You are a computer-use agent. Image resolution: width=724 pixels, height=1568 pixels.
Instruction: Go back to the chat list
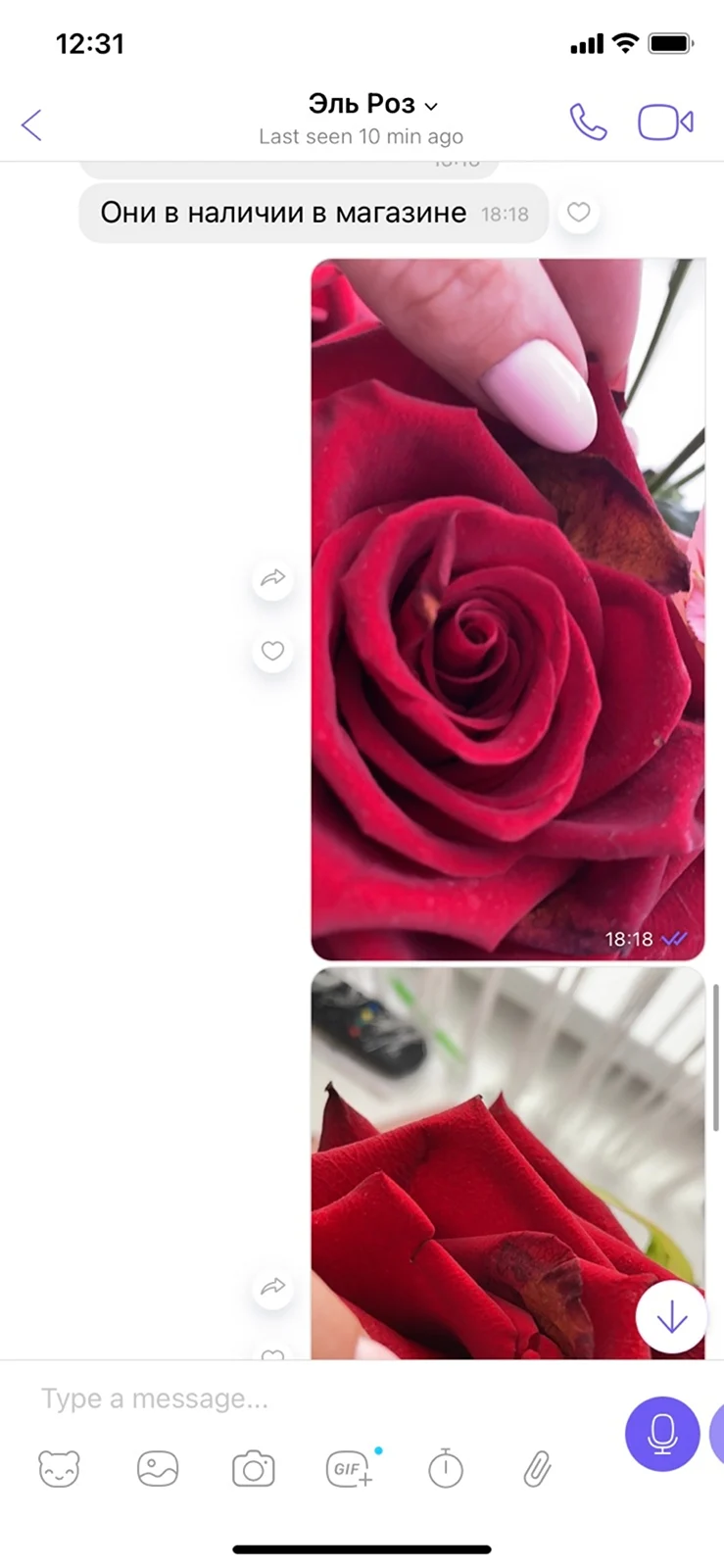click(x=31, y=124)
